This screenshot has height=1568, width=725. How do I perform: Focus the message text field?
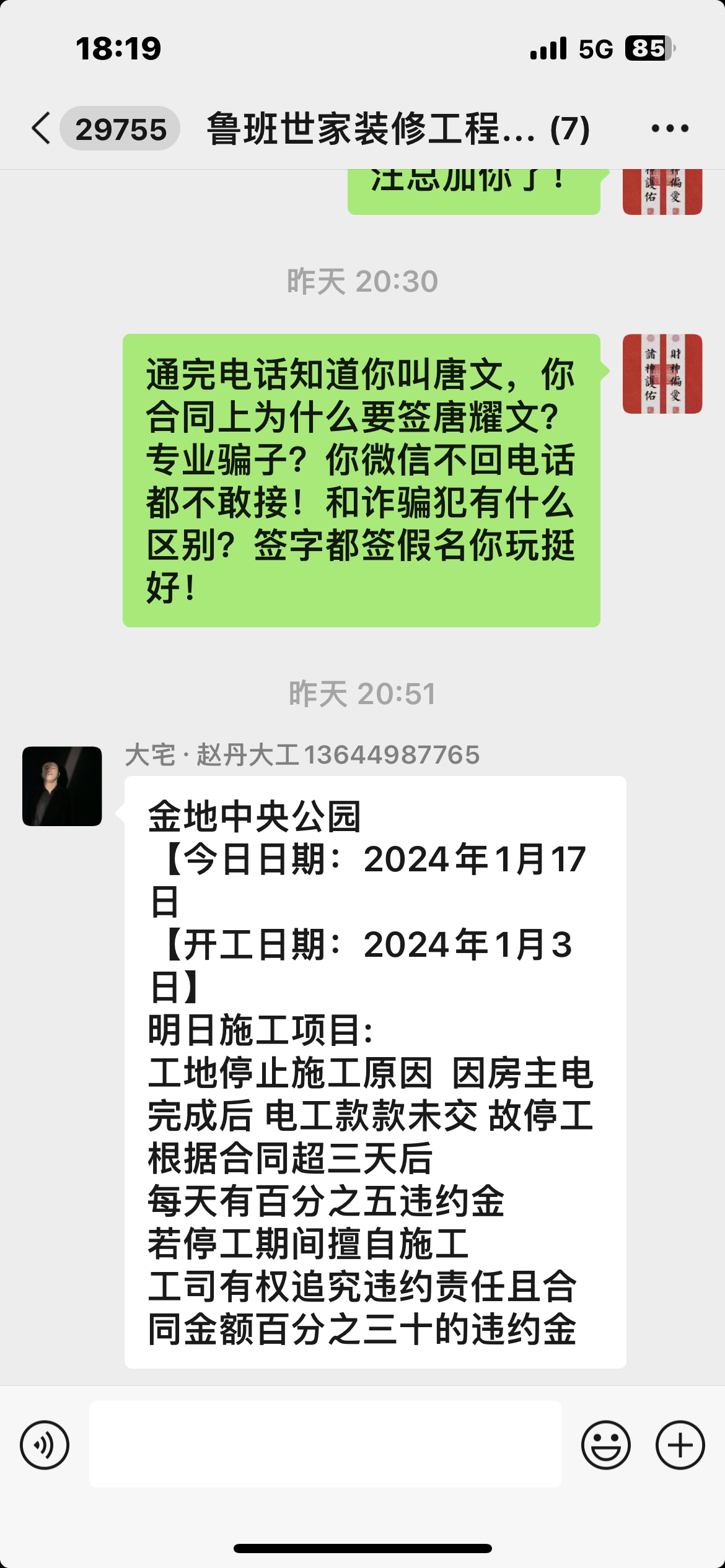pos(325,1444)
